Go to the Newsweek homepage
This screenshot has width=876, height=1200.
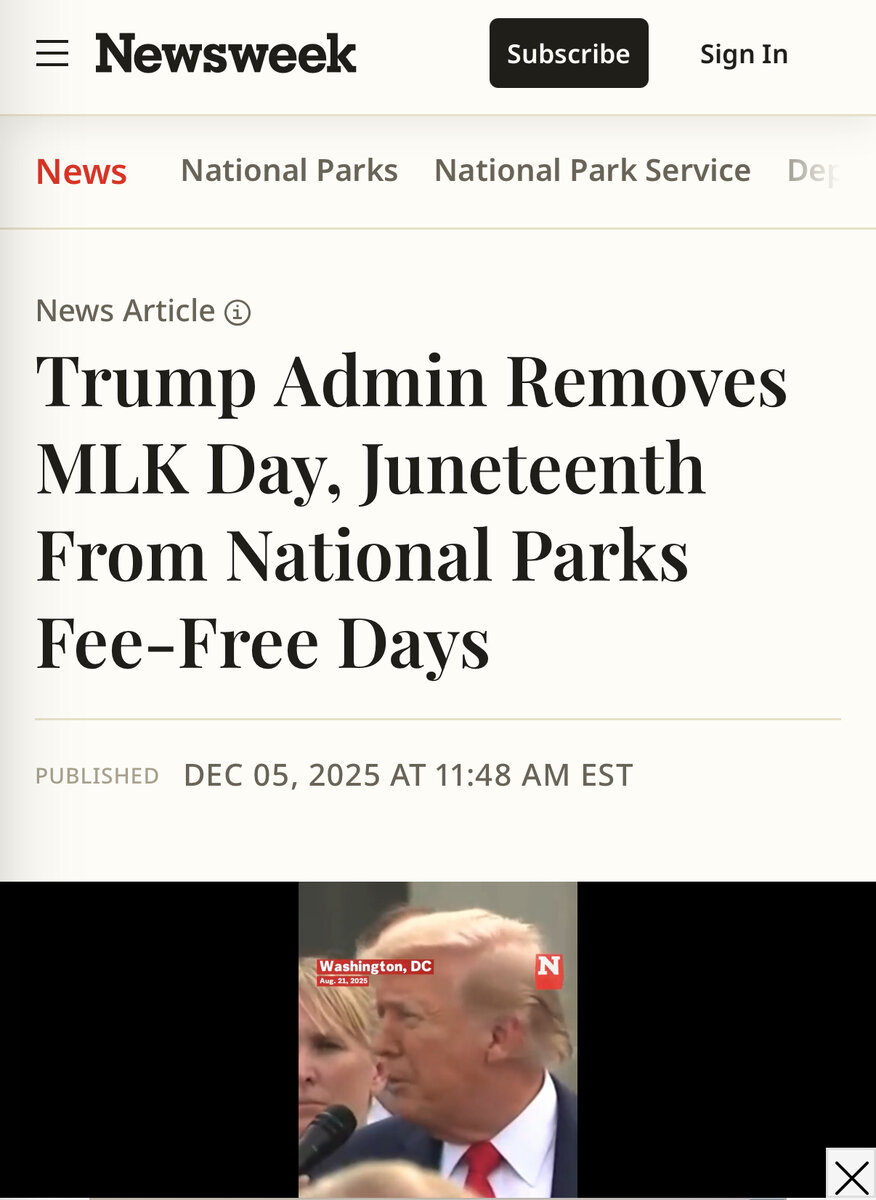[x=226, y=54]
